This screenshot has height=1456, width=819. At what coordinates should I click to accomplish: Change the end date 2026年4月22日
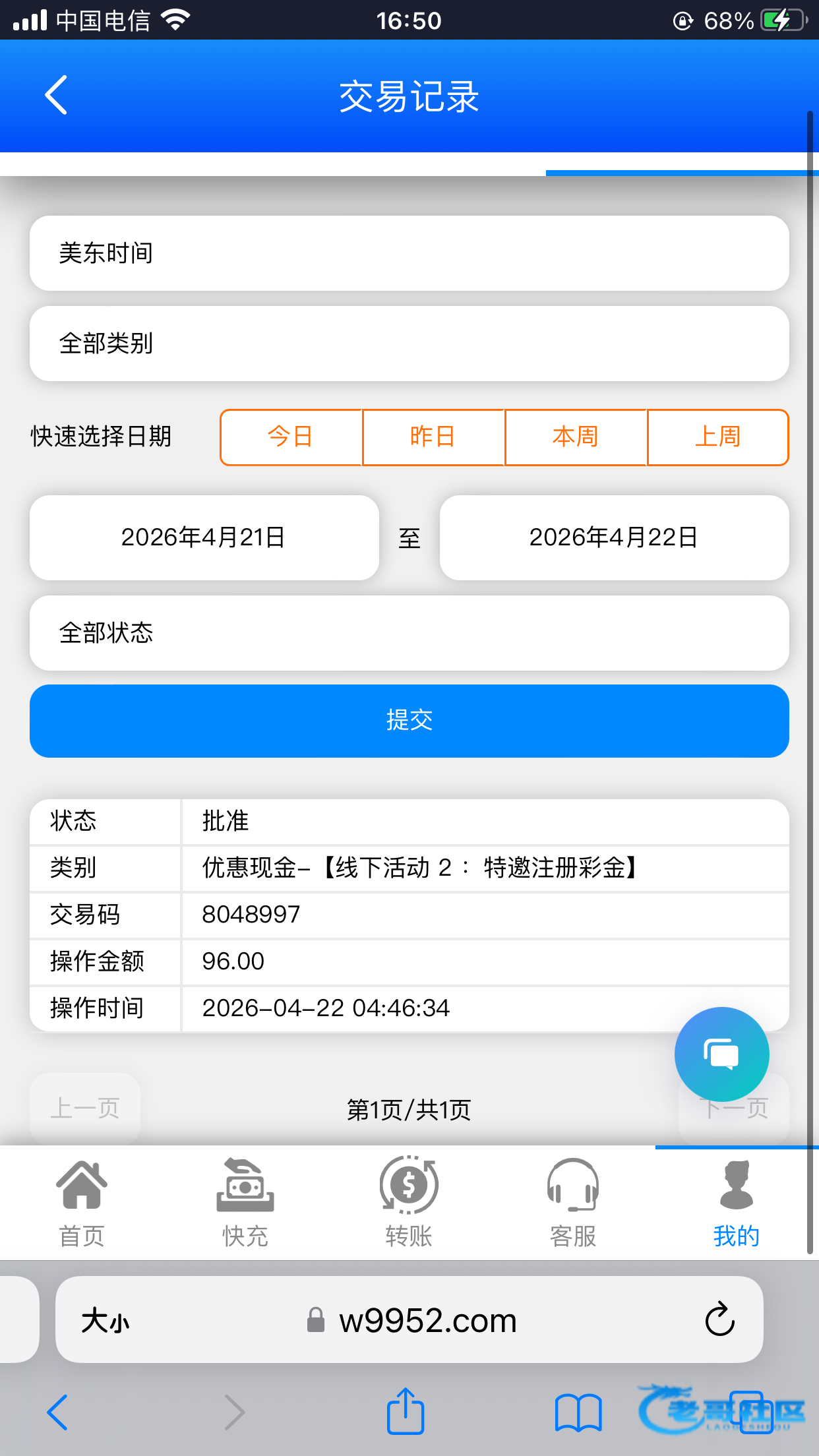pyautogui.click(x=614, y=538)
